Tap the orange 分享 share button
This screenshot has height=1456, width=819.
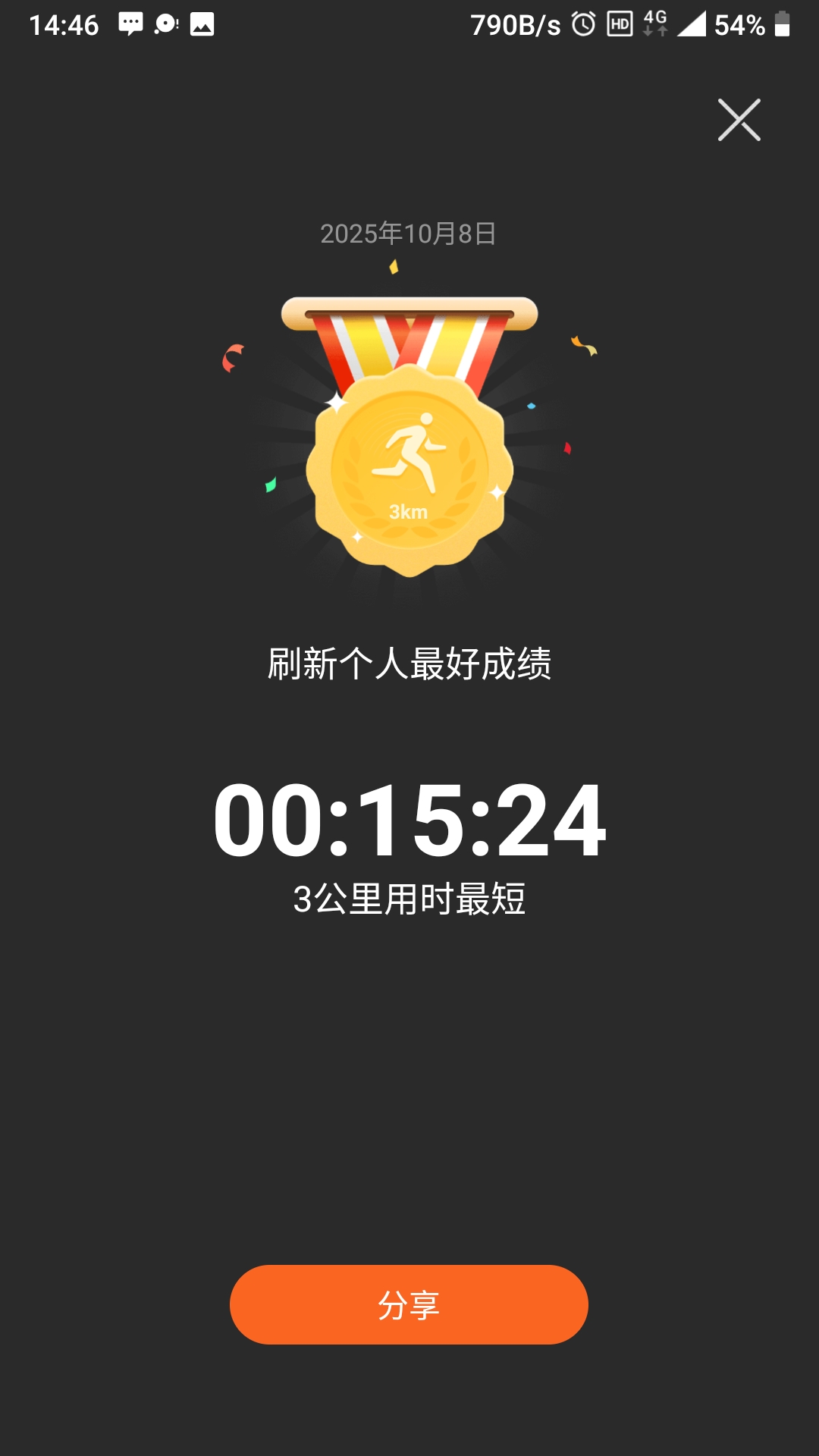point(409,1304)
